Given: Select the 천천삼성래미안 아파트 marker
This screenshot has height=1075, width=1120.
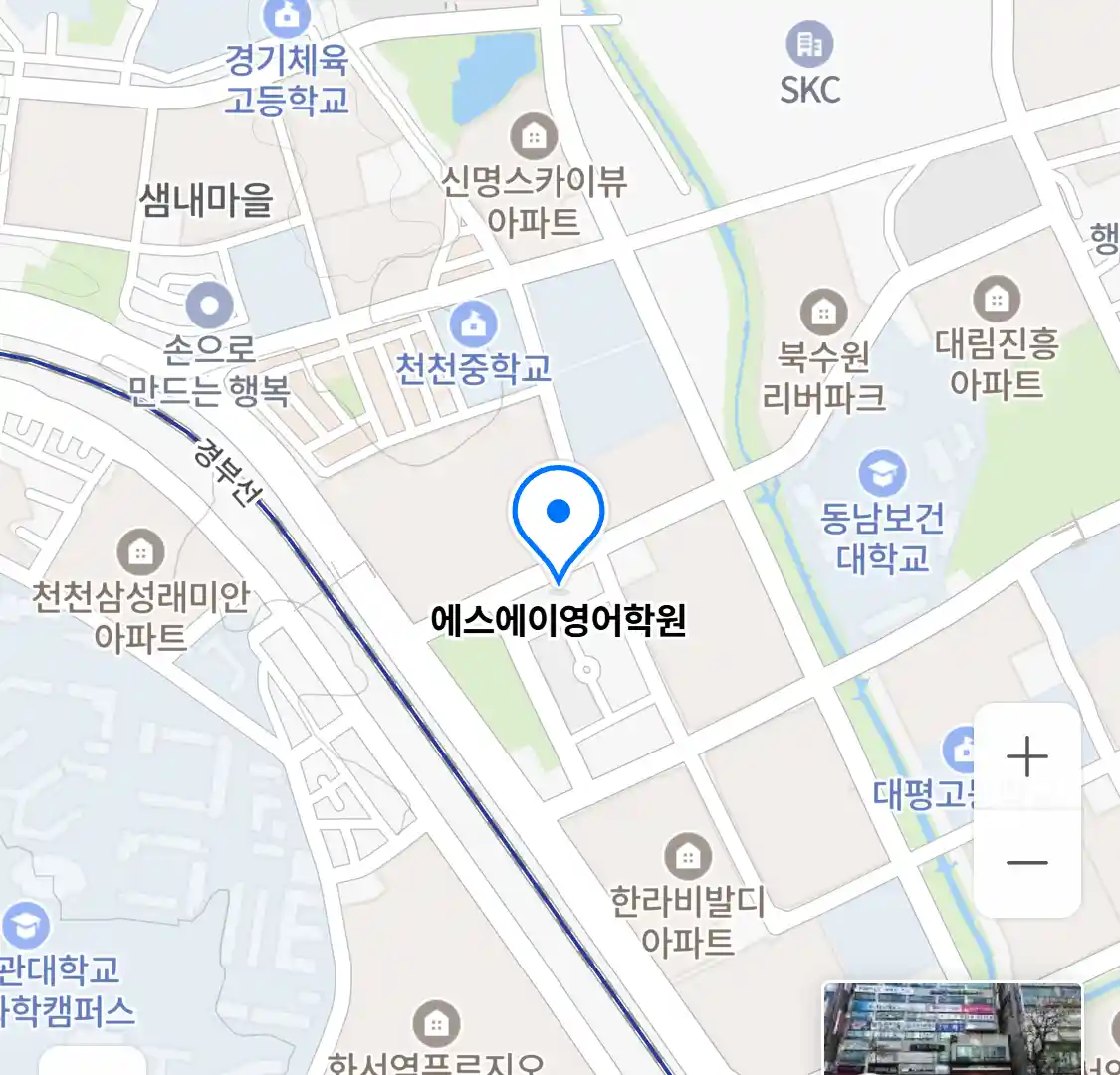Looking at the screenshot, I should (140, 551).
